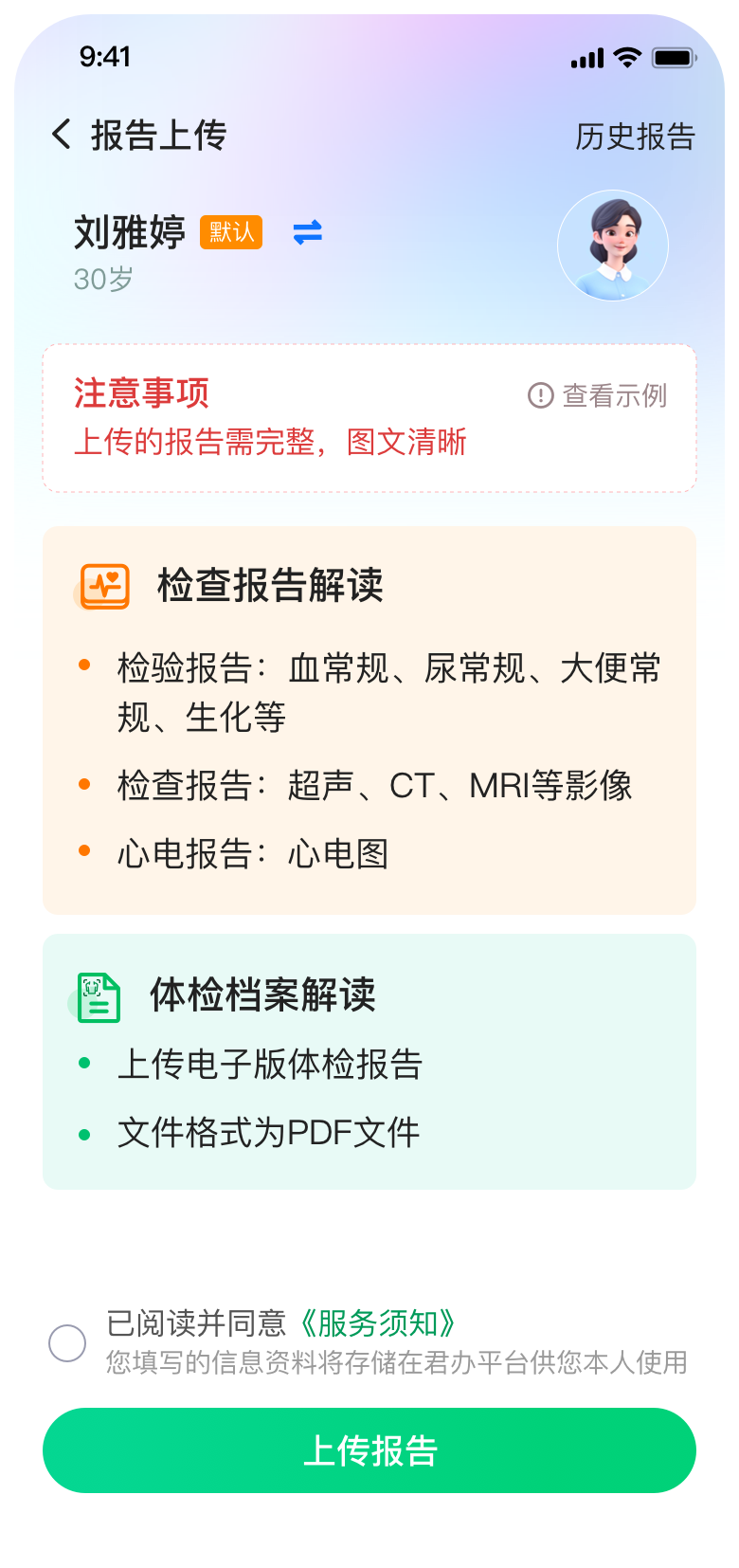739x1568 pixels.
Task: Select the 体检档案解读 card
Action: (x=369, y=1061)
